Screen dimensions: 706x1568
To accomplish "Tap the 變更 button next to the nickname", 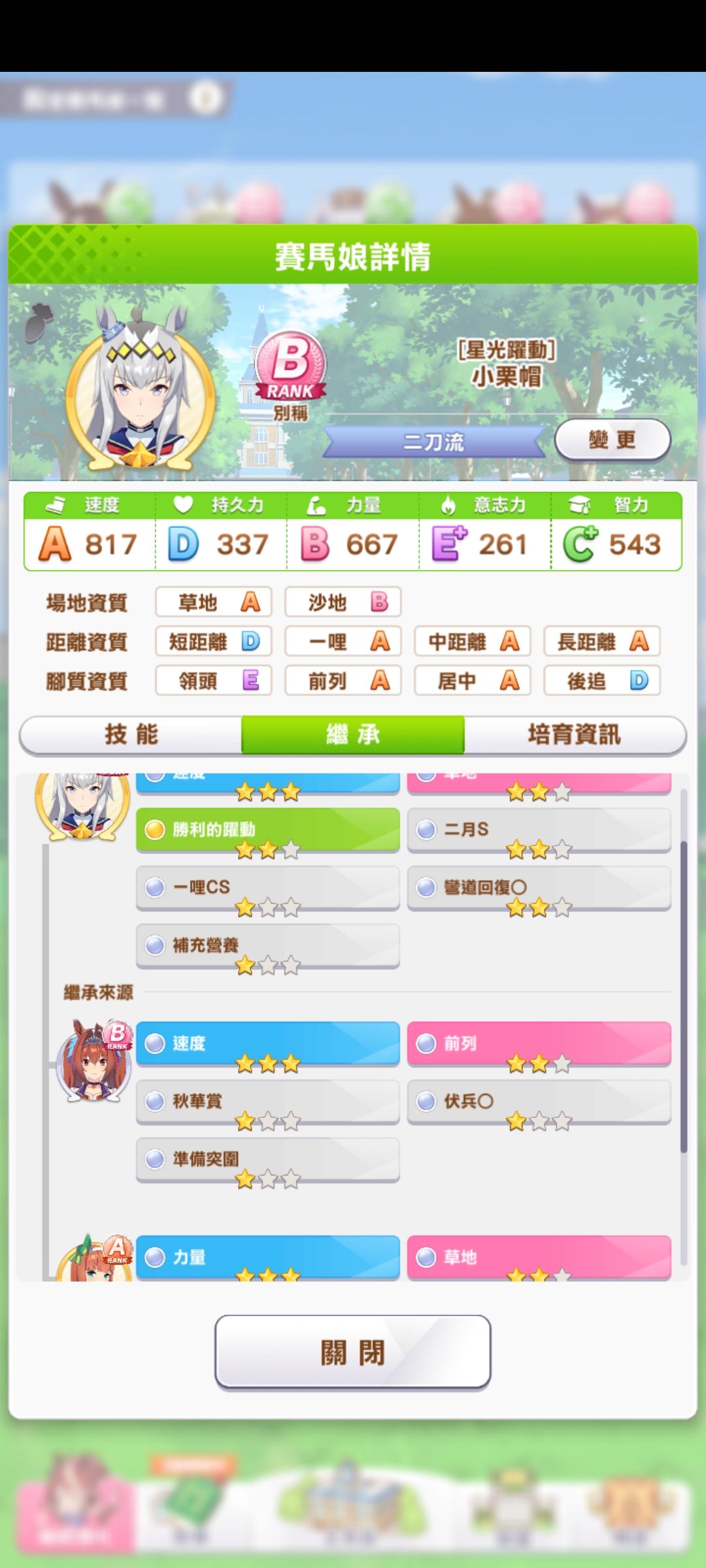I will pos(613,440).
